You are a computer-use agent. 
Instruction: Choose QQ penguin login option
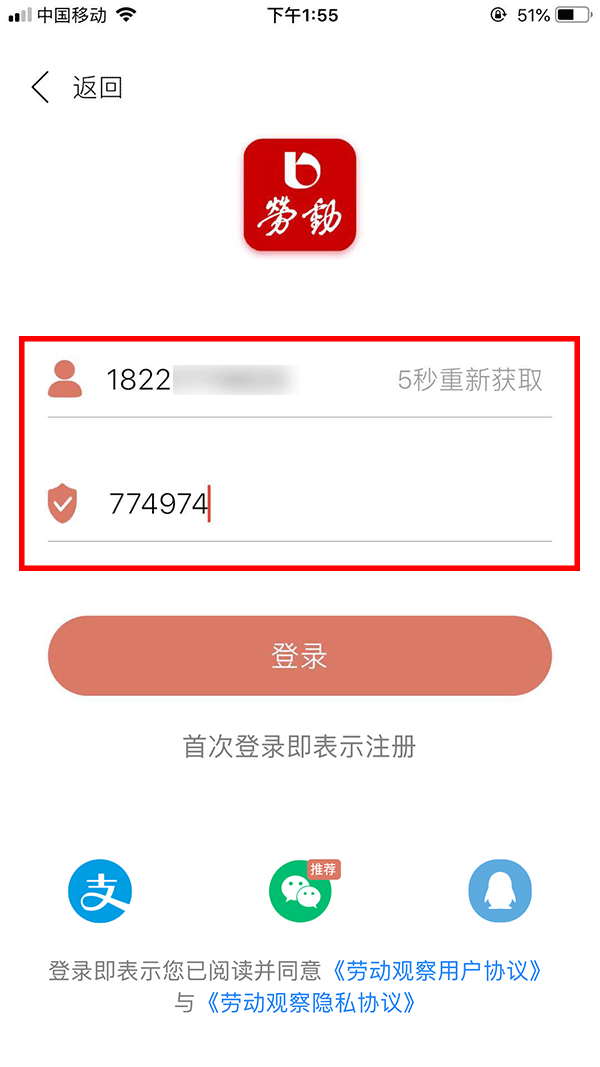(x=500, y=890)
